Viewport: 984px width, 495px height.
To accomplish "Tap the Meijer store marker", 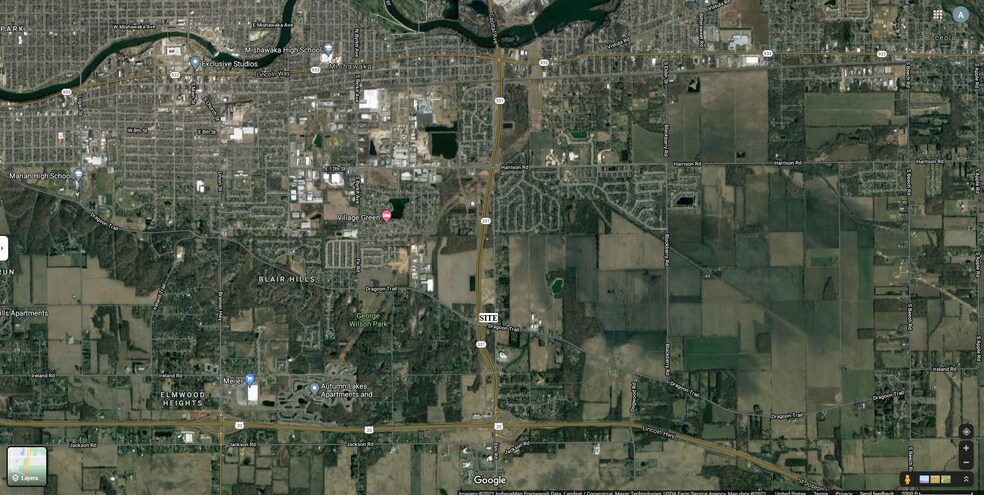I will pyautogui.click(x=250, y=380).
